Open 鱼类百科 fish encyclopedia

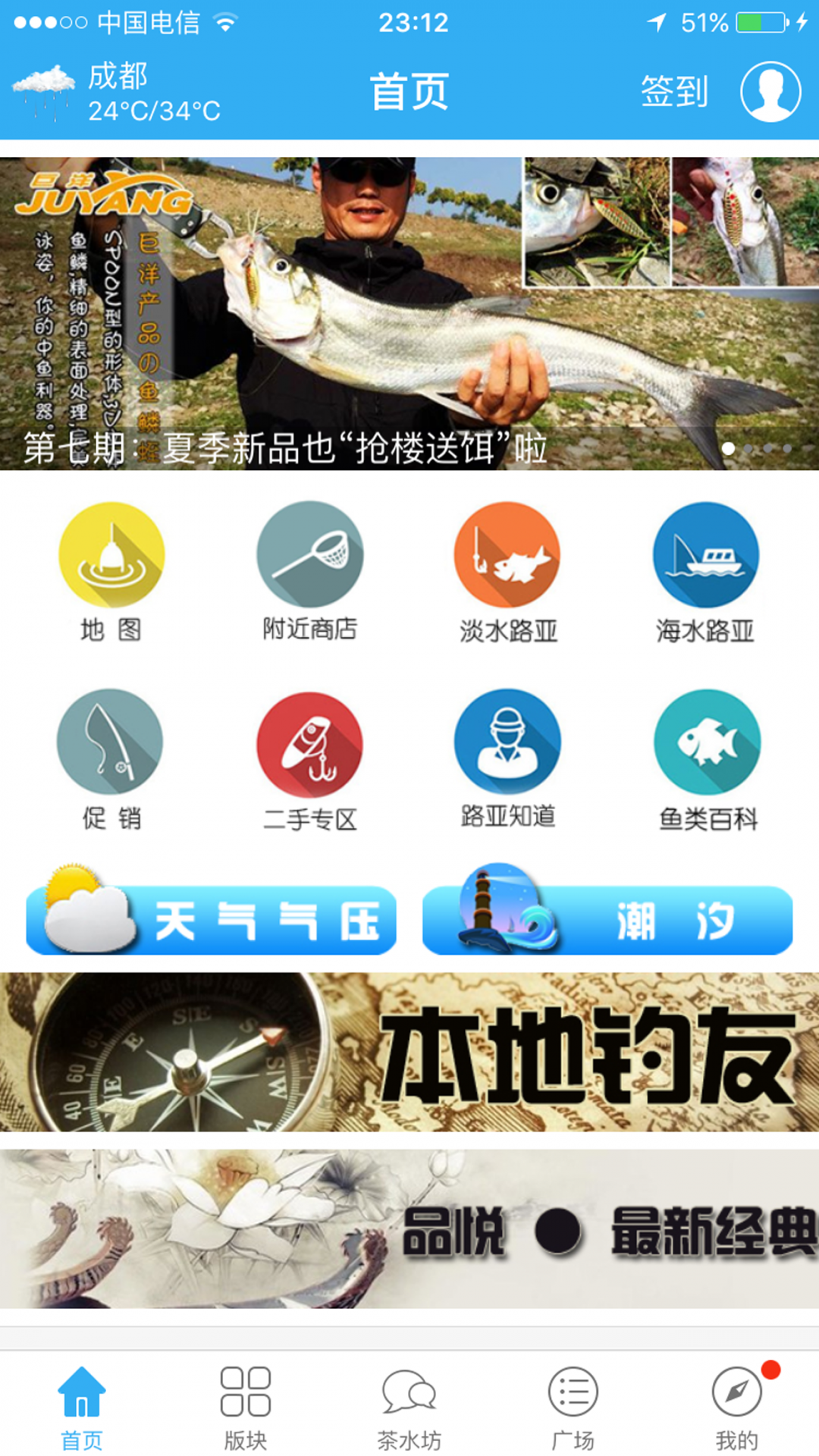(707, 761)
